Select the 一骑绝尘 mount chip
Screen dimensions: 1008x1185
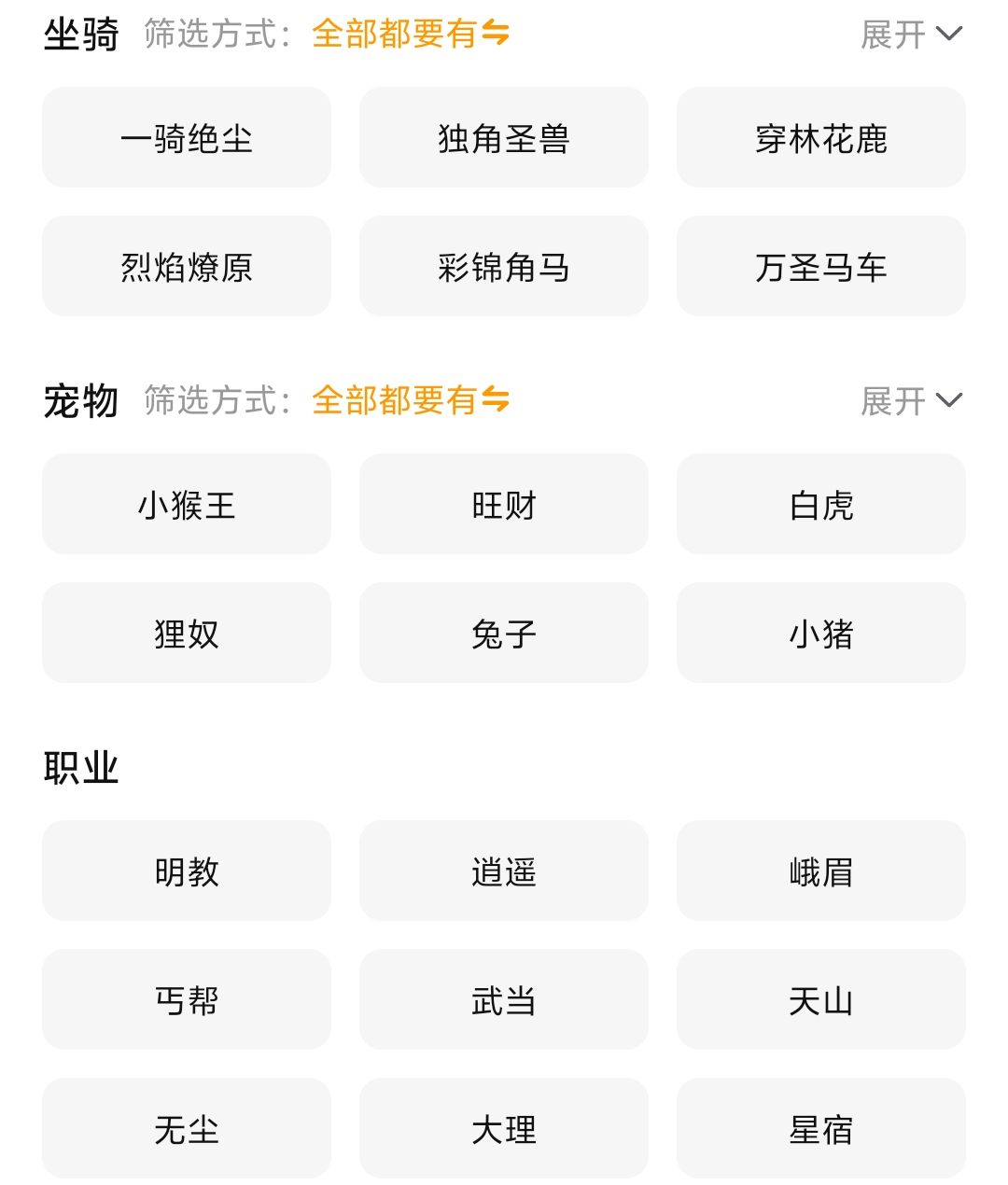(x=187, y=138)
